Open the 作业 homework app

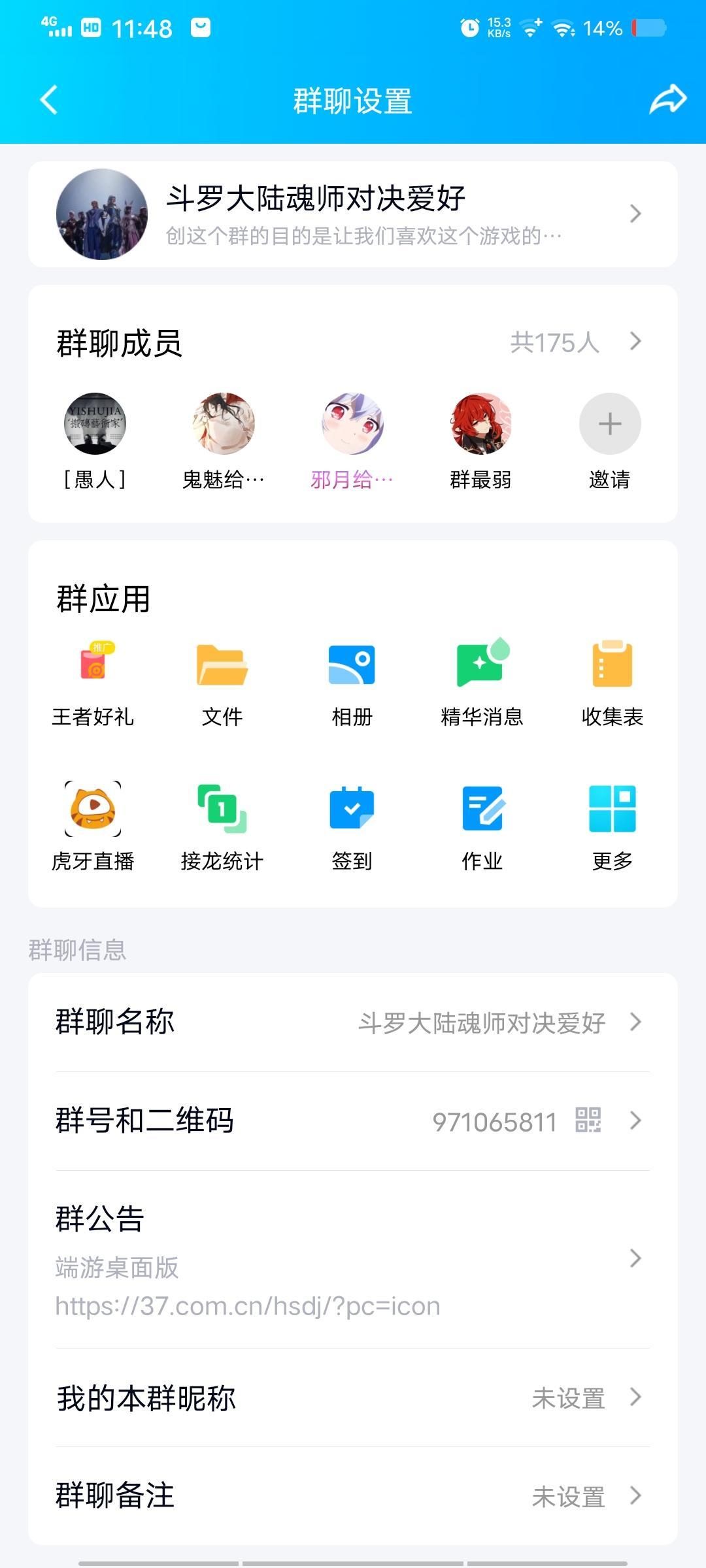482,810
